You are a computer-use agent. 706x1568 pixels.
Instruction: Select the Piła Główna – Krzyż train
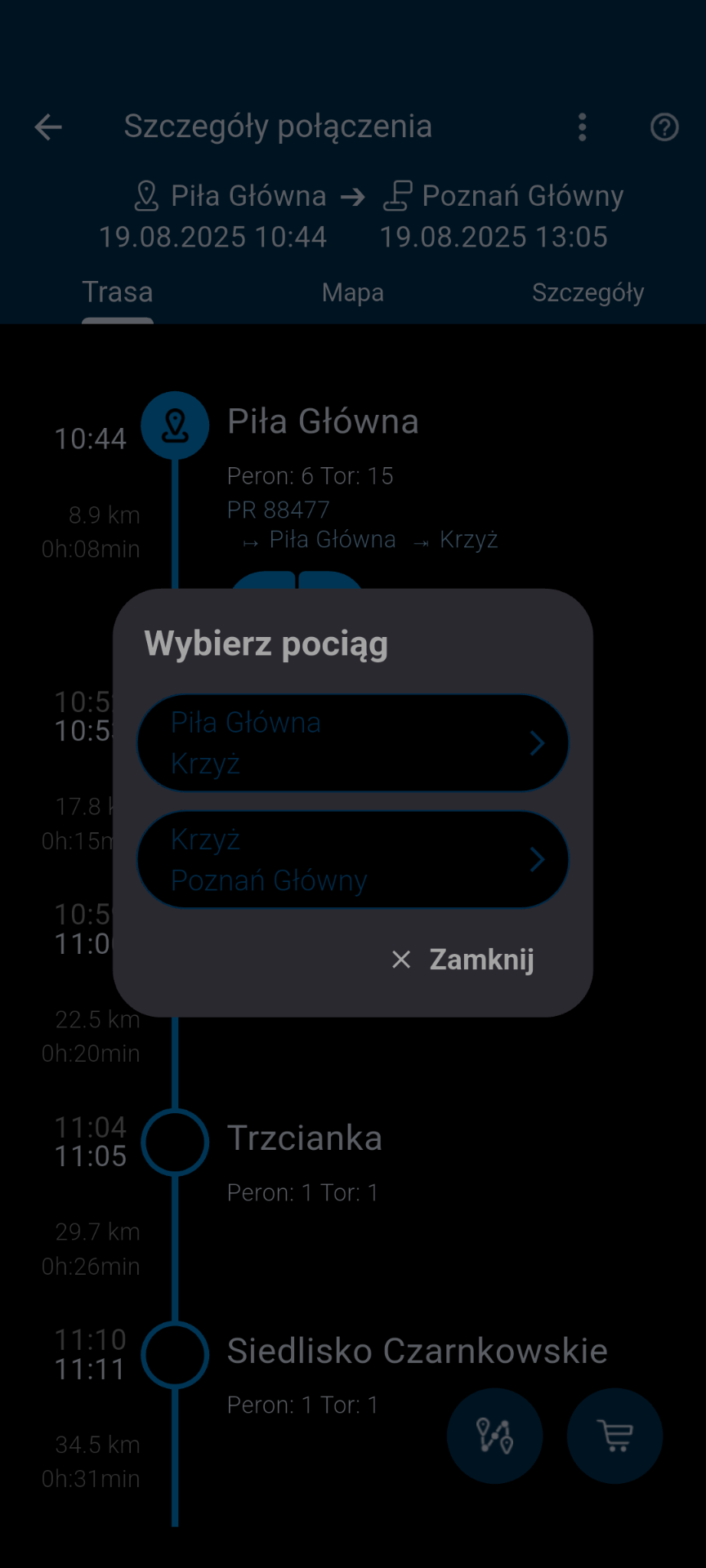coord(352,743)
